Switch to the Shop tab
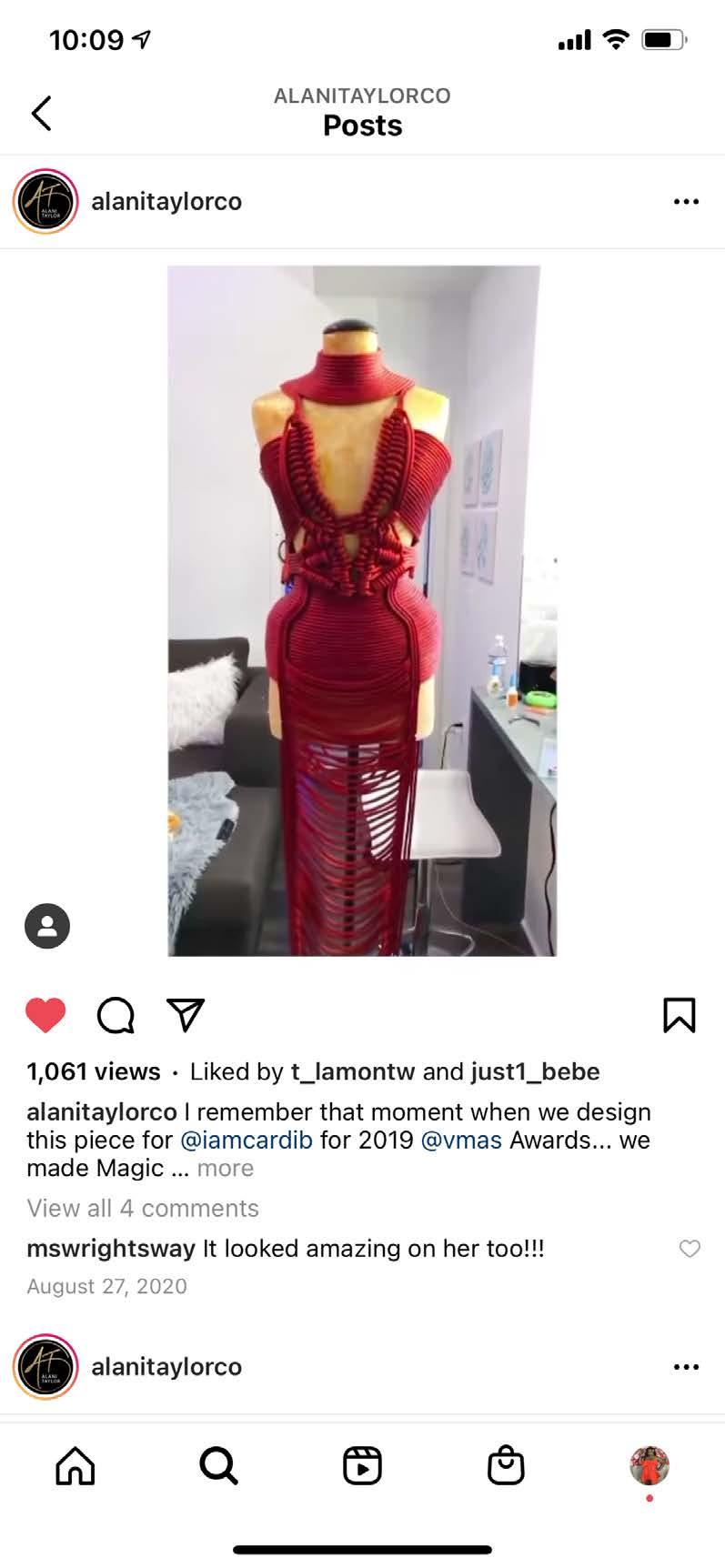Viewport: 725px width, 1568px height. (506, 1465)
